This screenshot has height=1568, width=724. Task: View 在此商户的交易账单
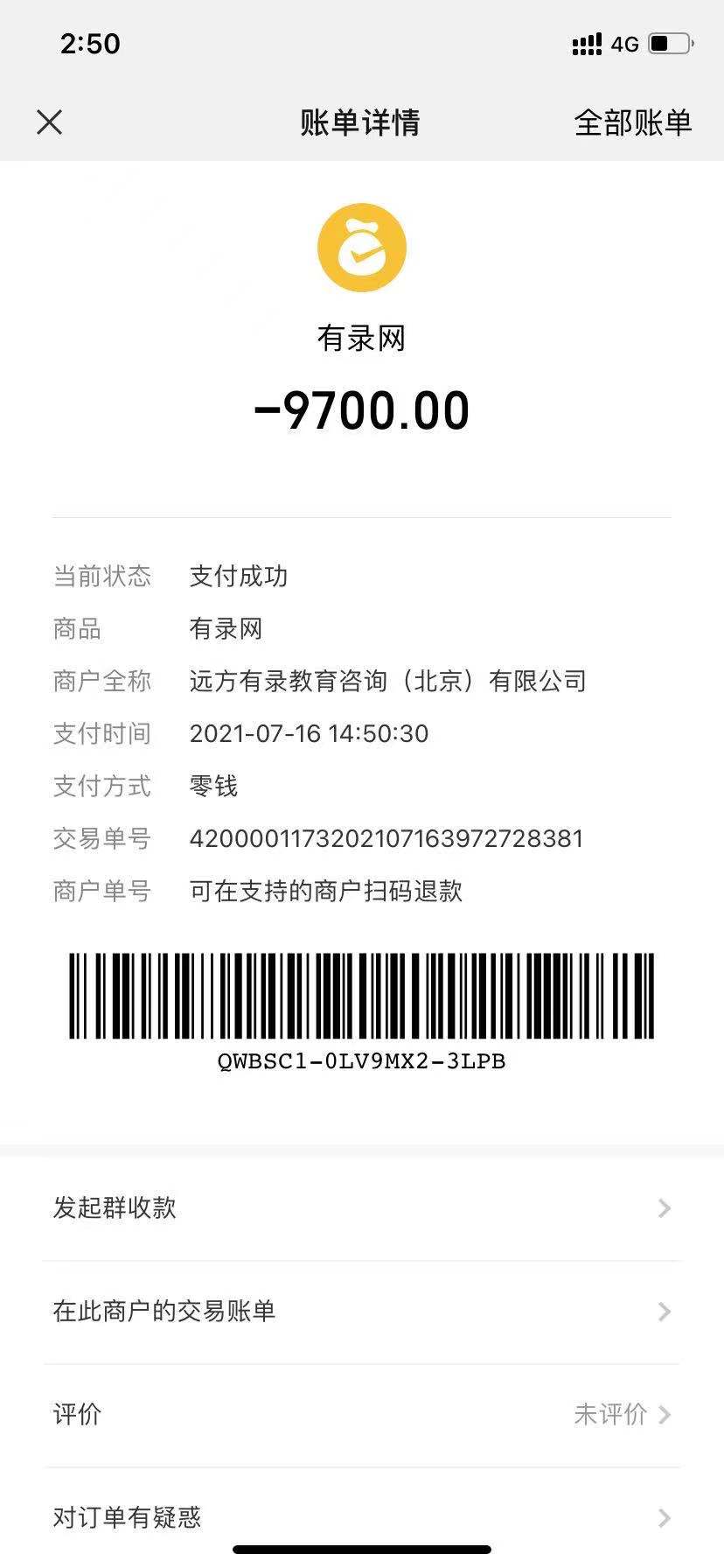coord(361,1311)
